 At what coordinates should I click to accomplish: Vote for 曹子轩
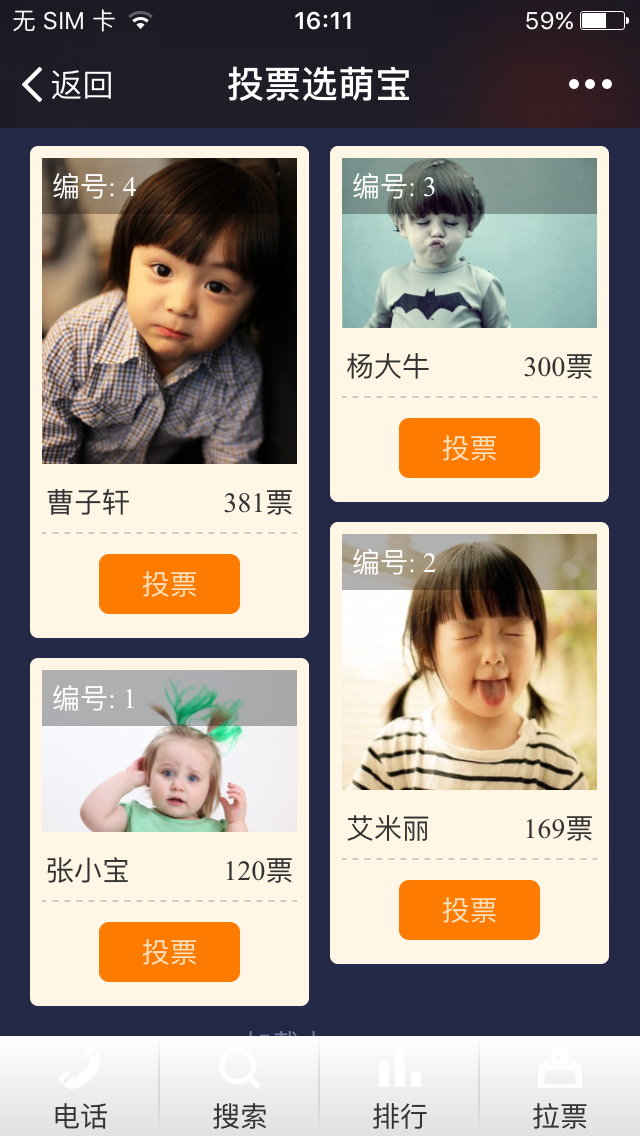point(169,584)
